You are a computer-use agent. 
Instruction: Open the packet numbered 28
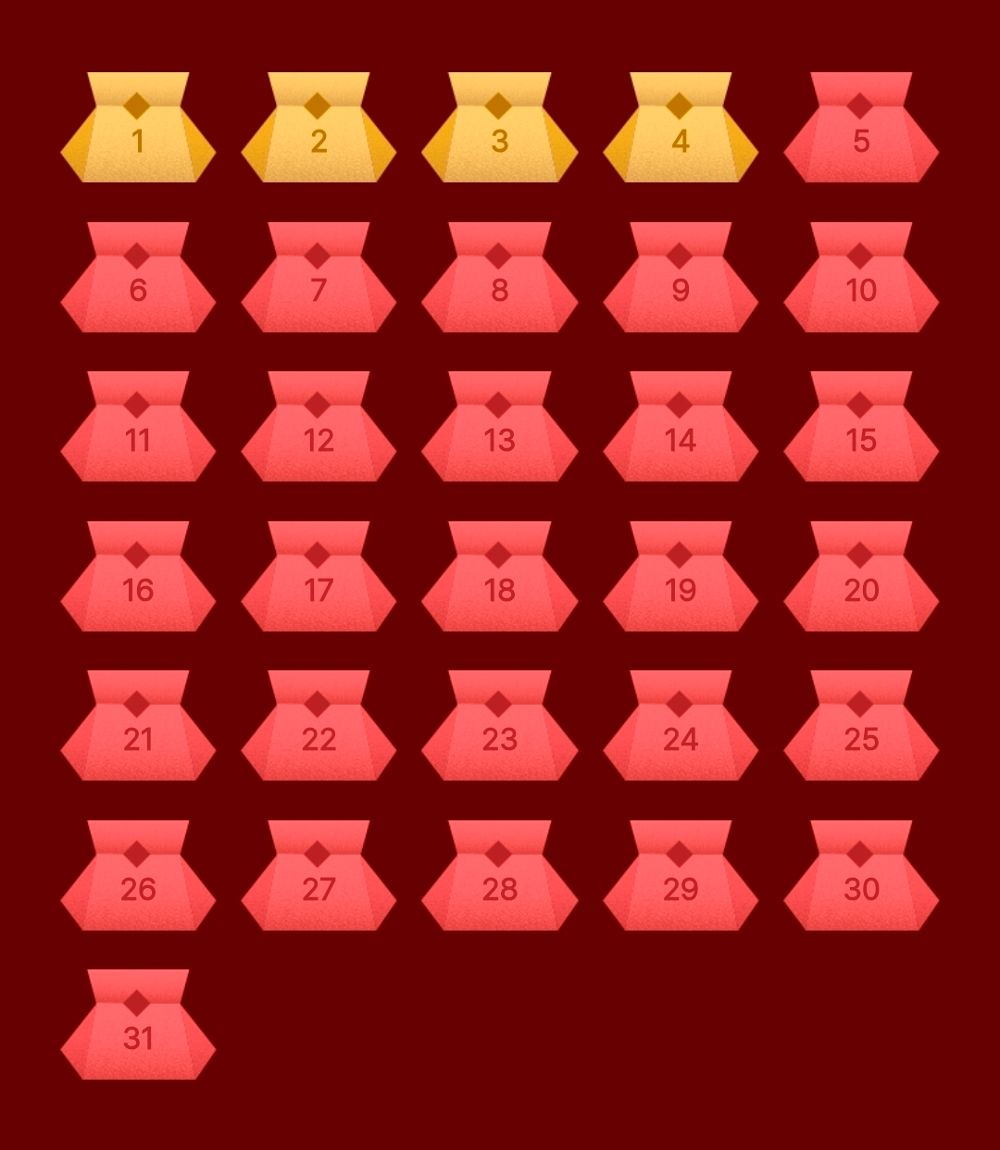(499, 879)
